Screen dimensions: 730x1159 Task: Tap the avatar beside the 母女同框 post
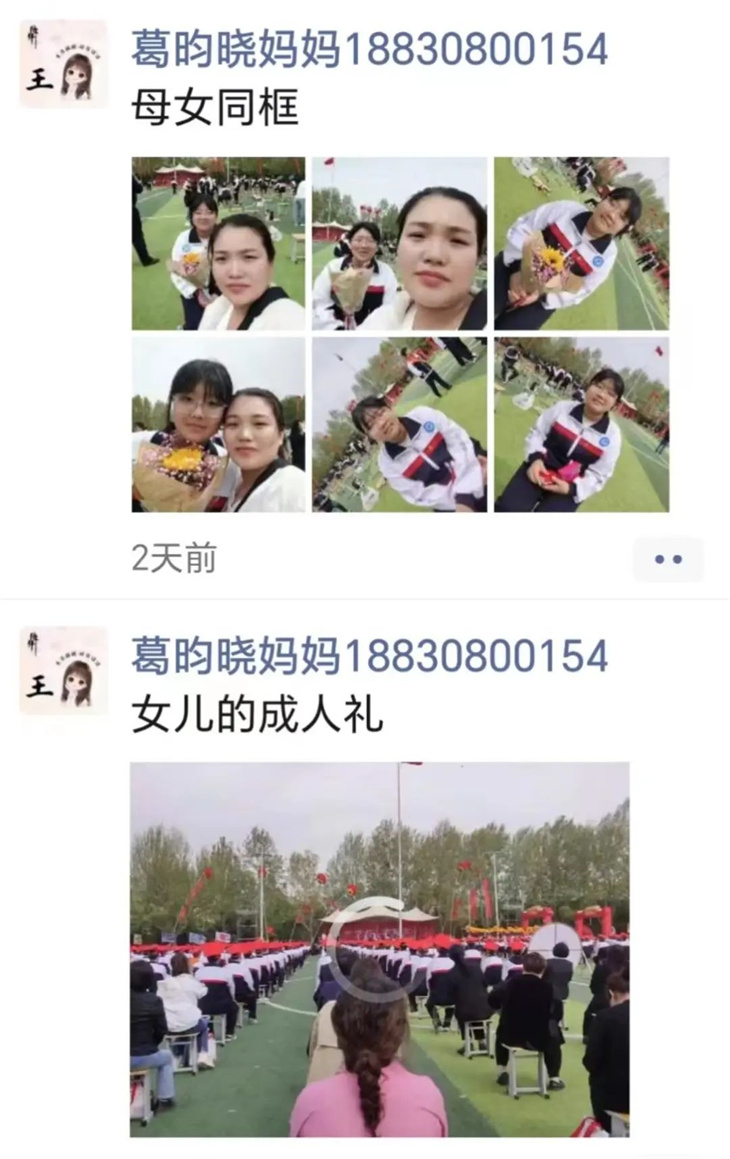click(63, 64)
